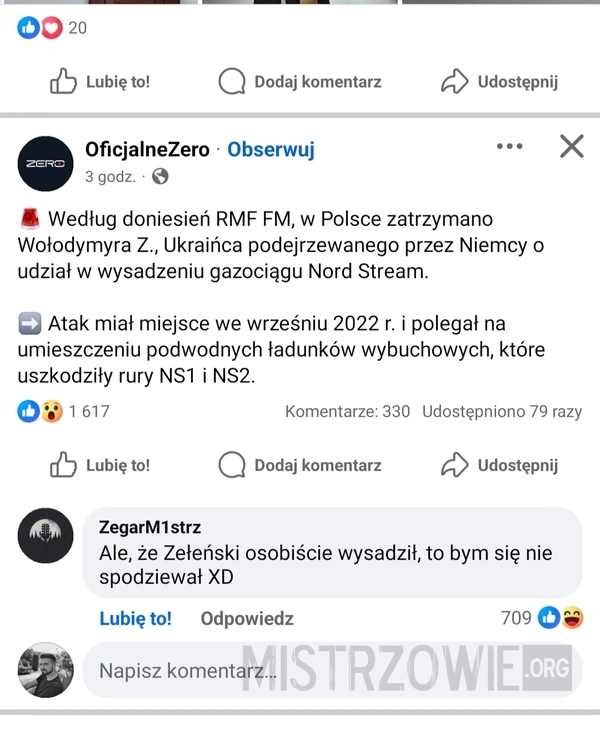Like the post with 20 reactions

tap(100, 82)
